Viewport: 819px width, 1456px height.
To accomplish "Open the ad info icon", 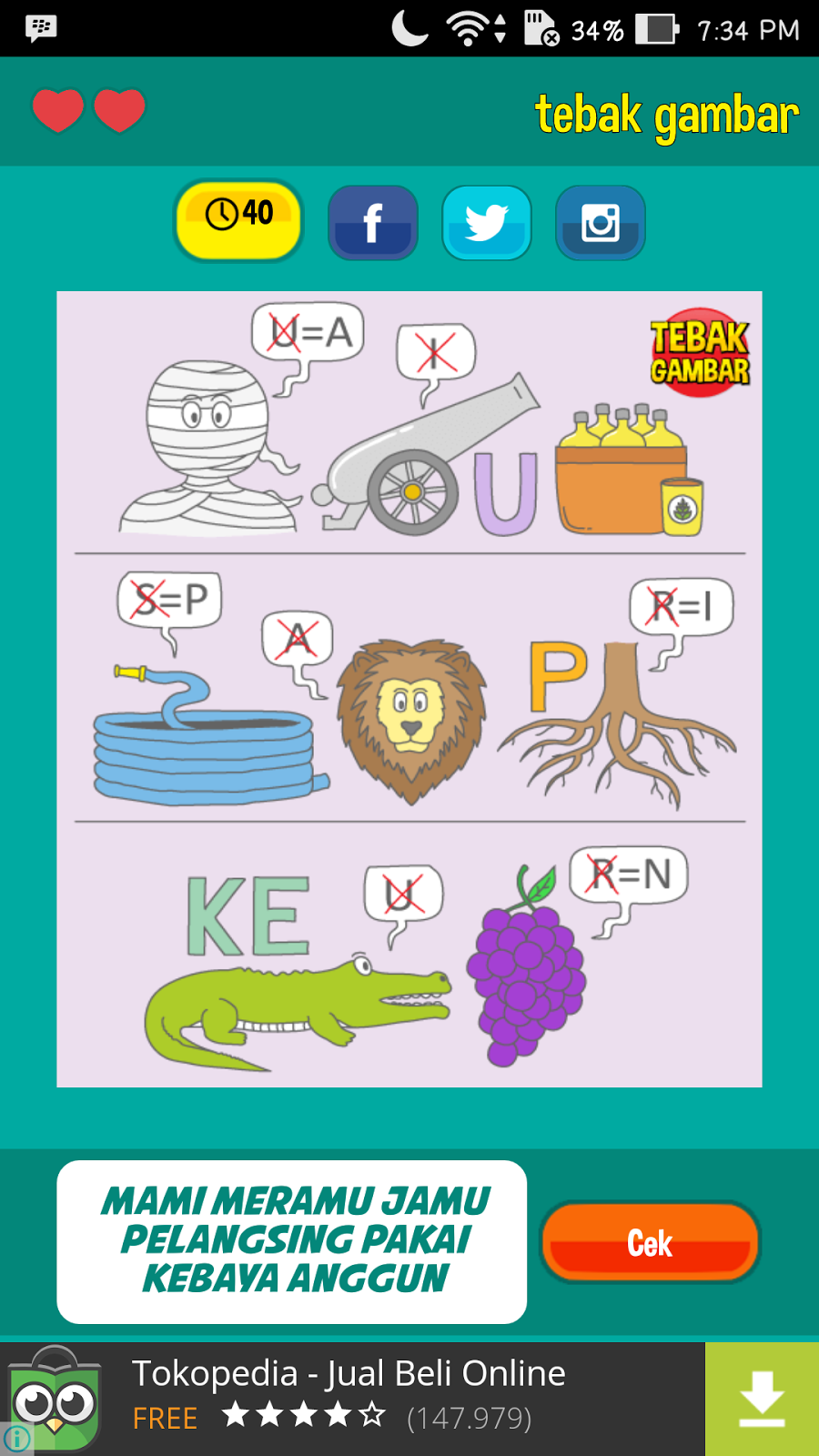I will click(x=16, y=1439).
